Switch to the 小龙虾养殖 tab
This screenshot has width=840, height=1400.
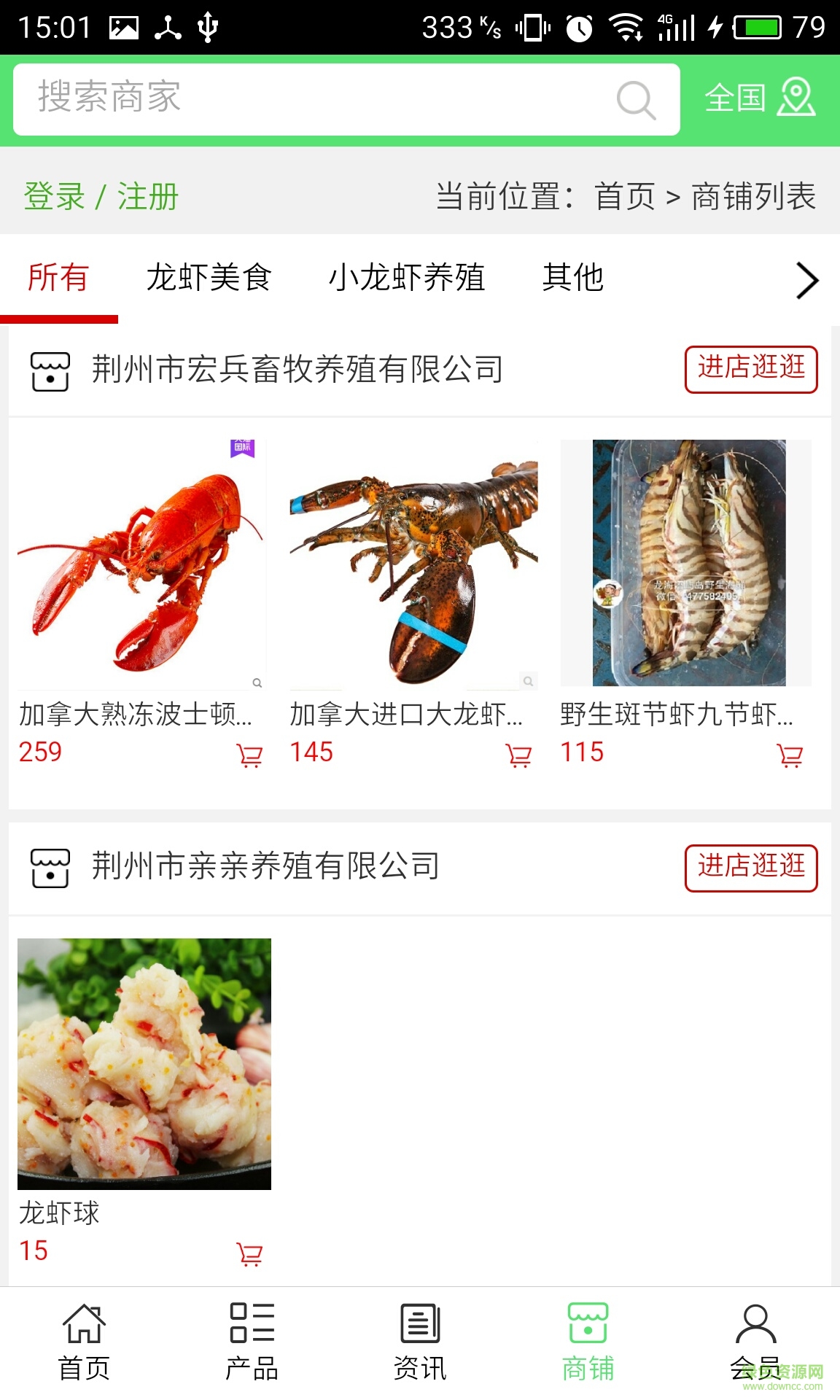pyautogui.click(x=410, y=279)
